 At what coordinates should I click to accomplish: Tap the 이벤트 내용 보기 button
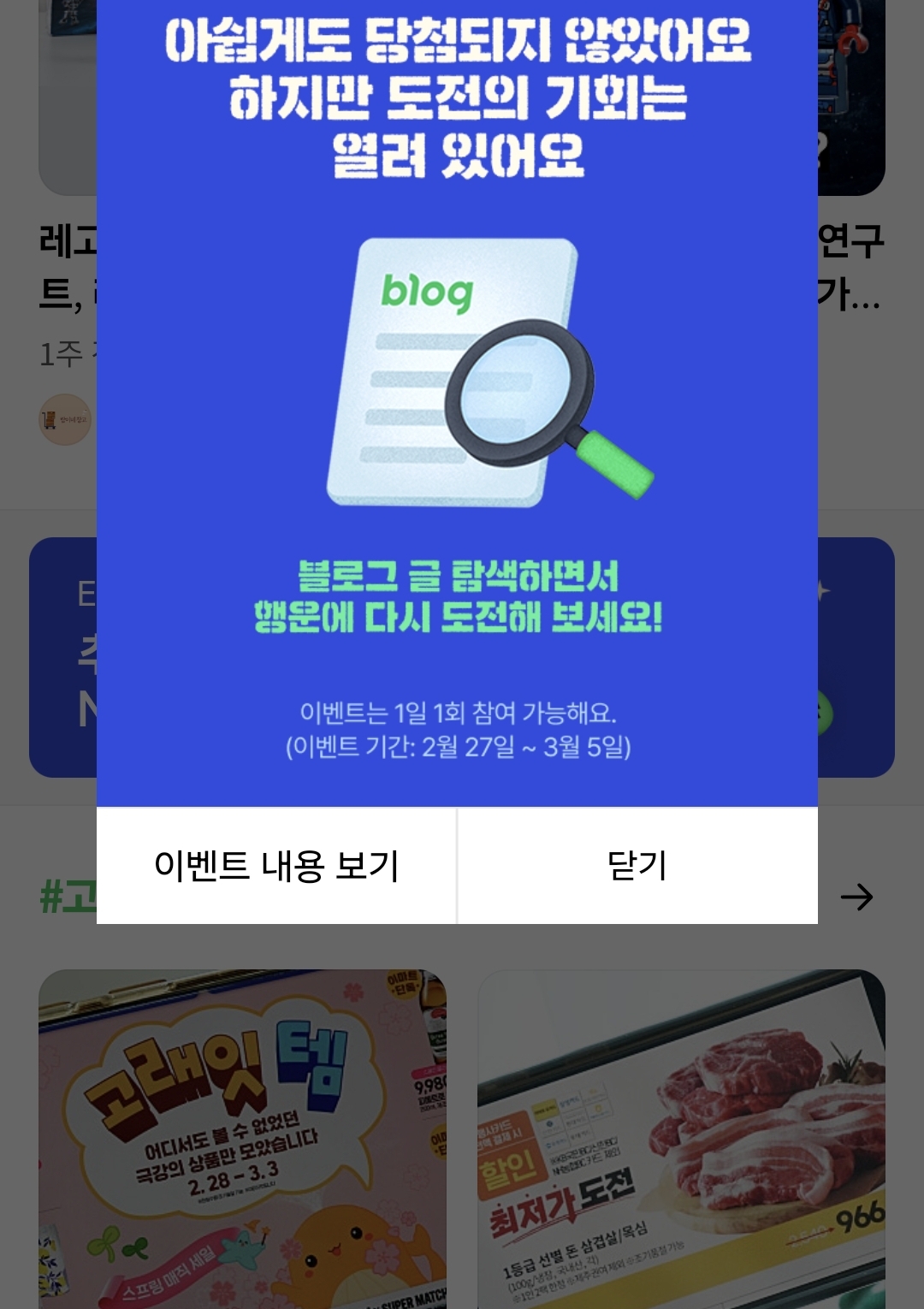point(276,866)
